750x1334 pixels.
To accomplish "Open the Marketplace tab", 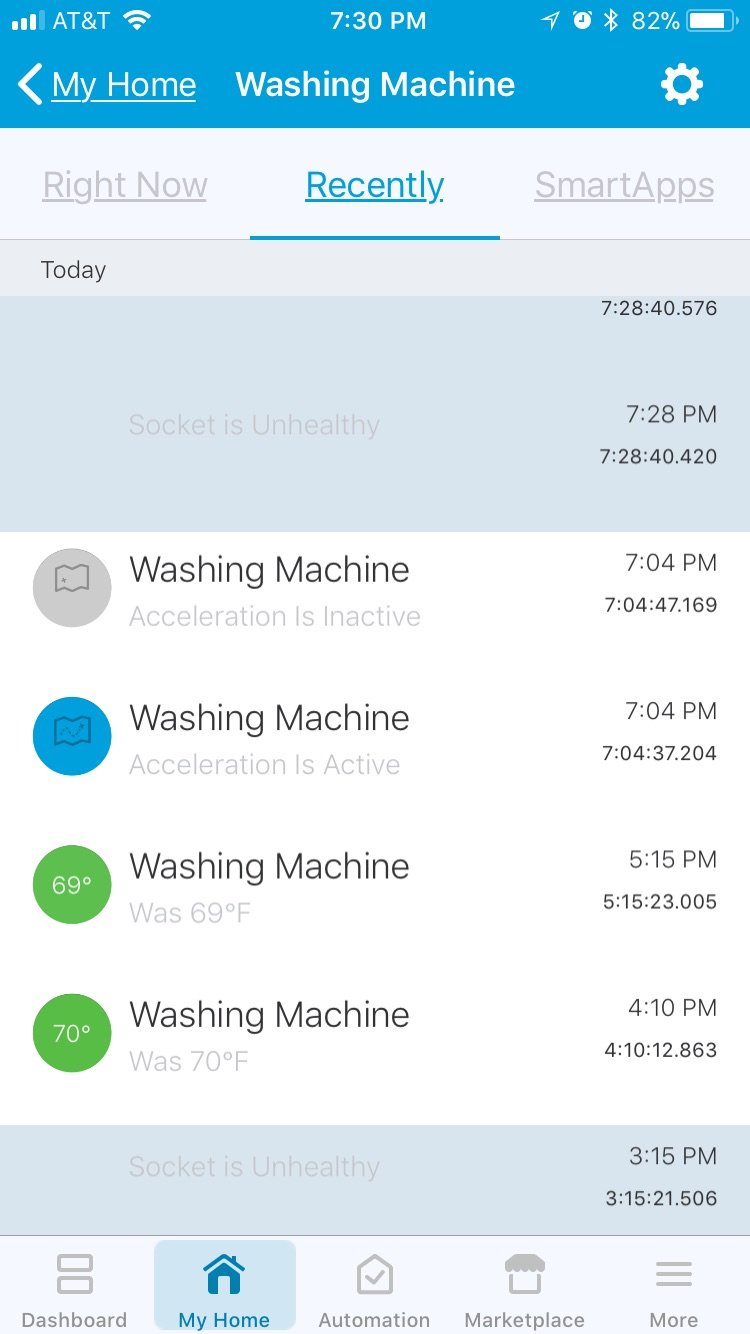I will tap(524, 1289).
